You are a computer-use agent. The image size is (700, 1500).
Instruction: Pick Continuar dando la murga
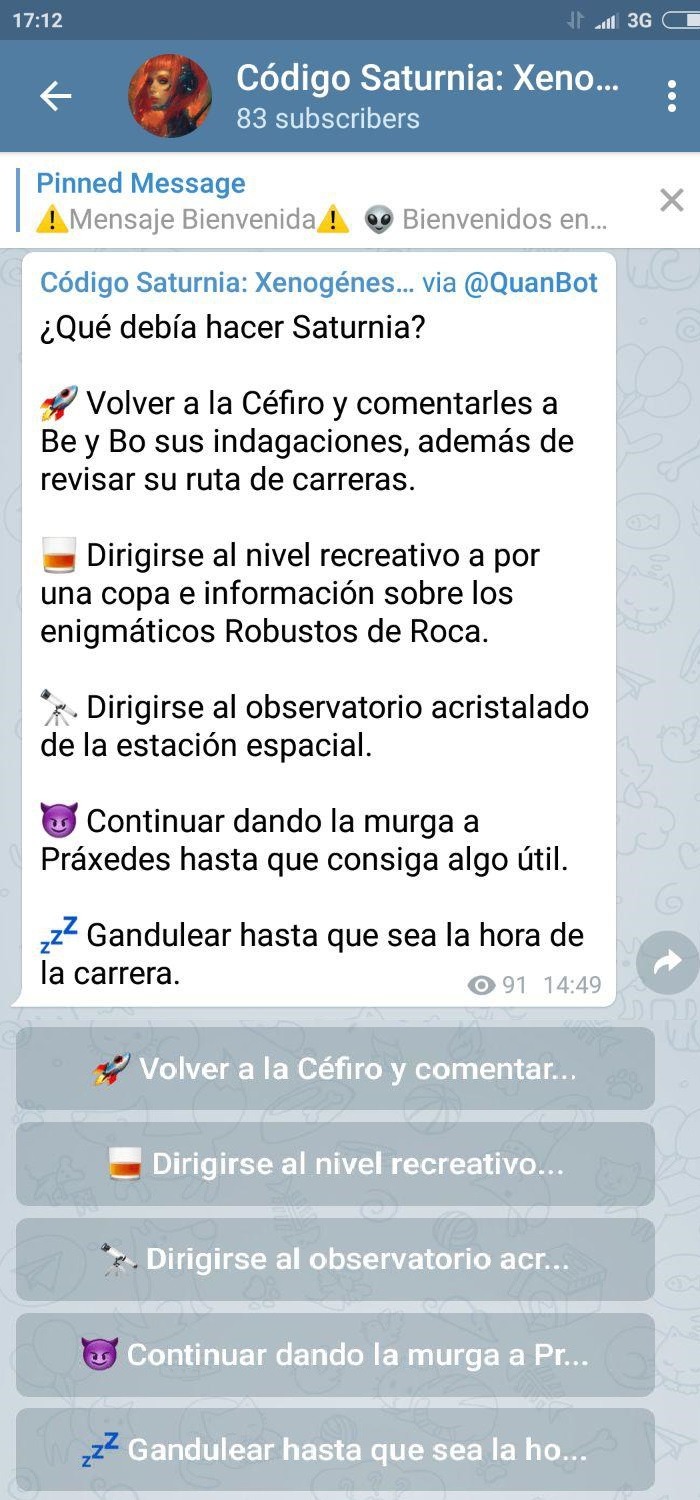[335, 1354]
